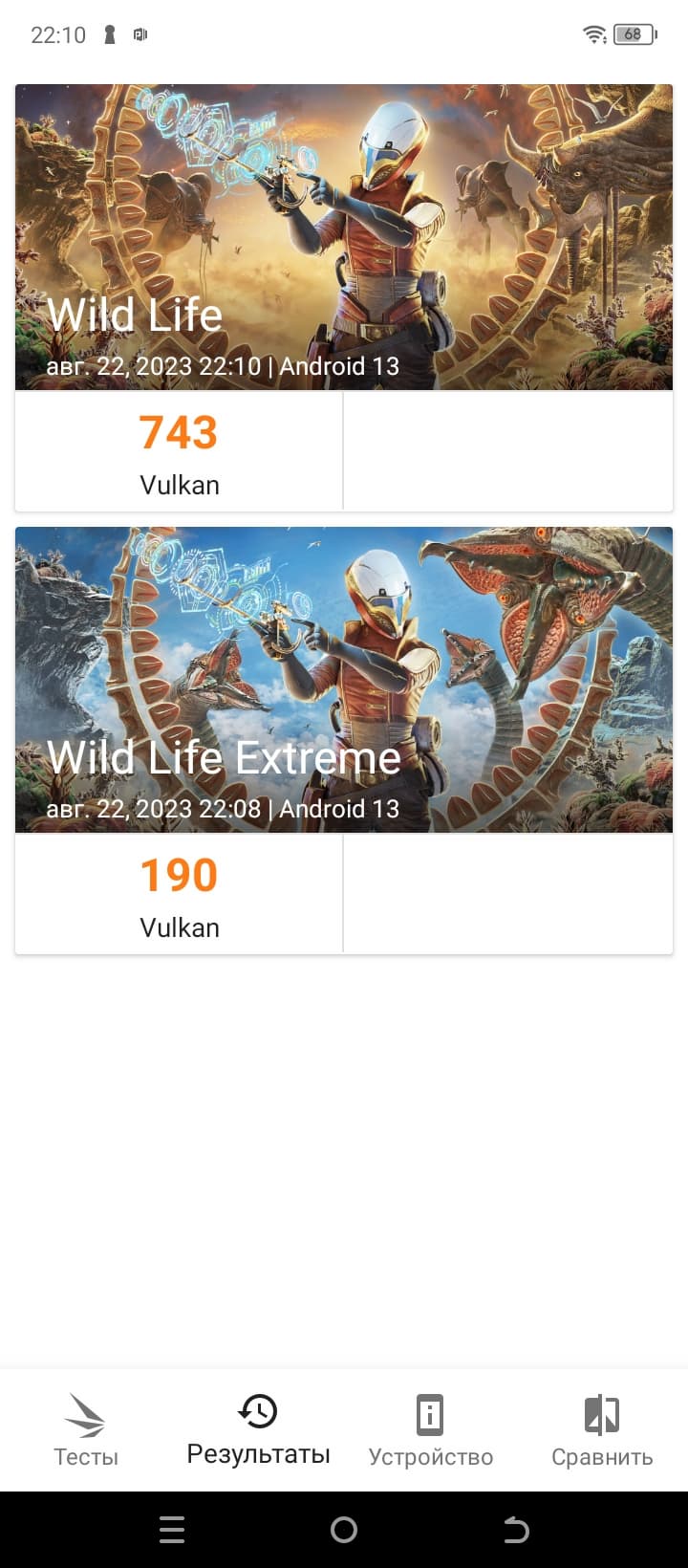The width and height of the screenshot is (688, 1568).
Task: Open the Wild Life result card
Action: coord(344,297)
